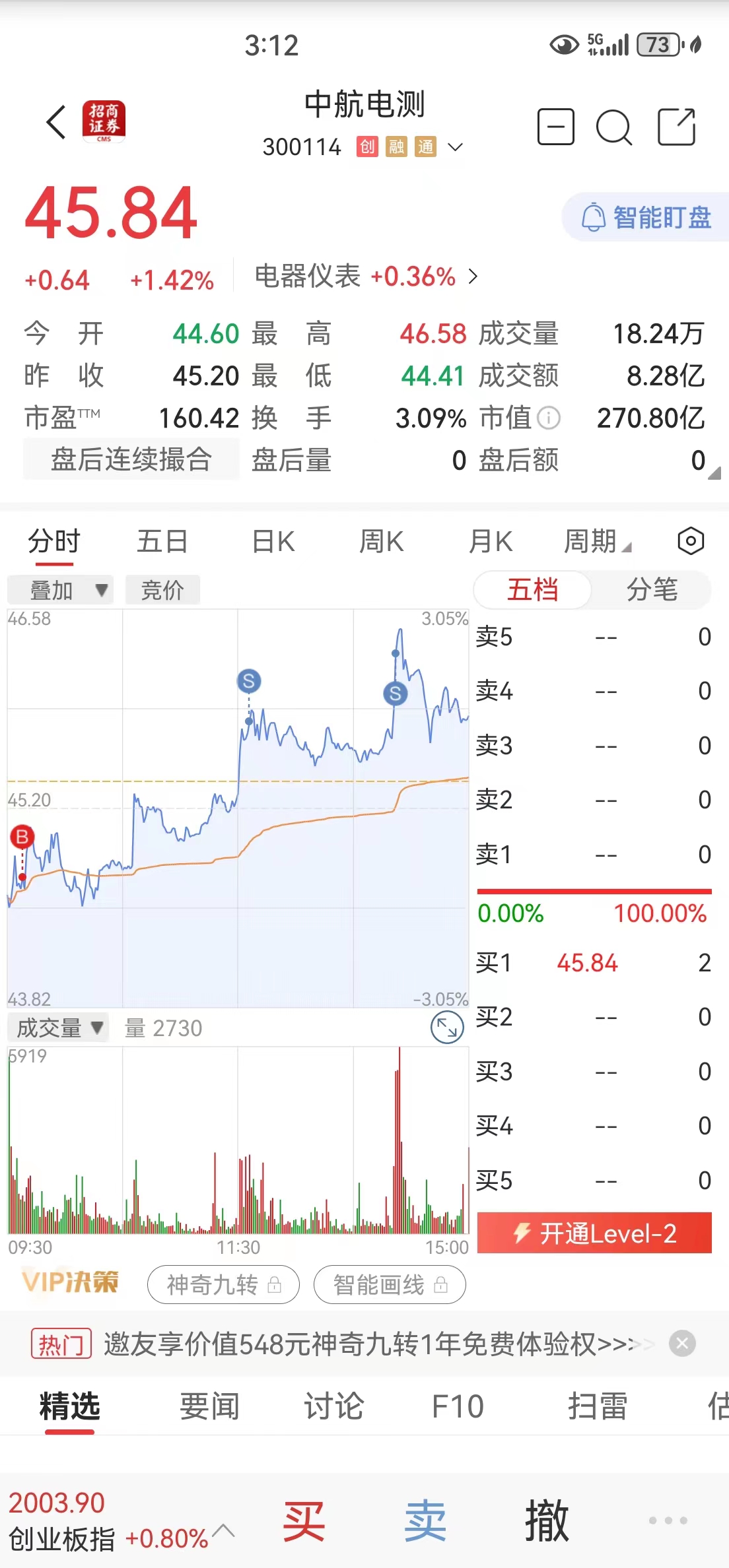Tap the back arrow to exit stock page
729x1568 pixels.
55,123
